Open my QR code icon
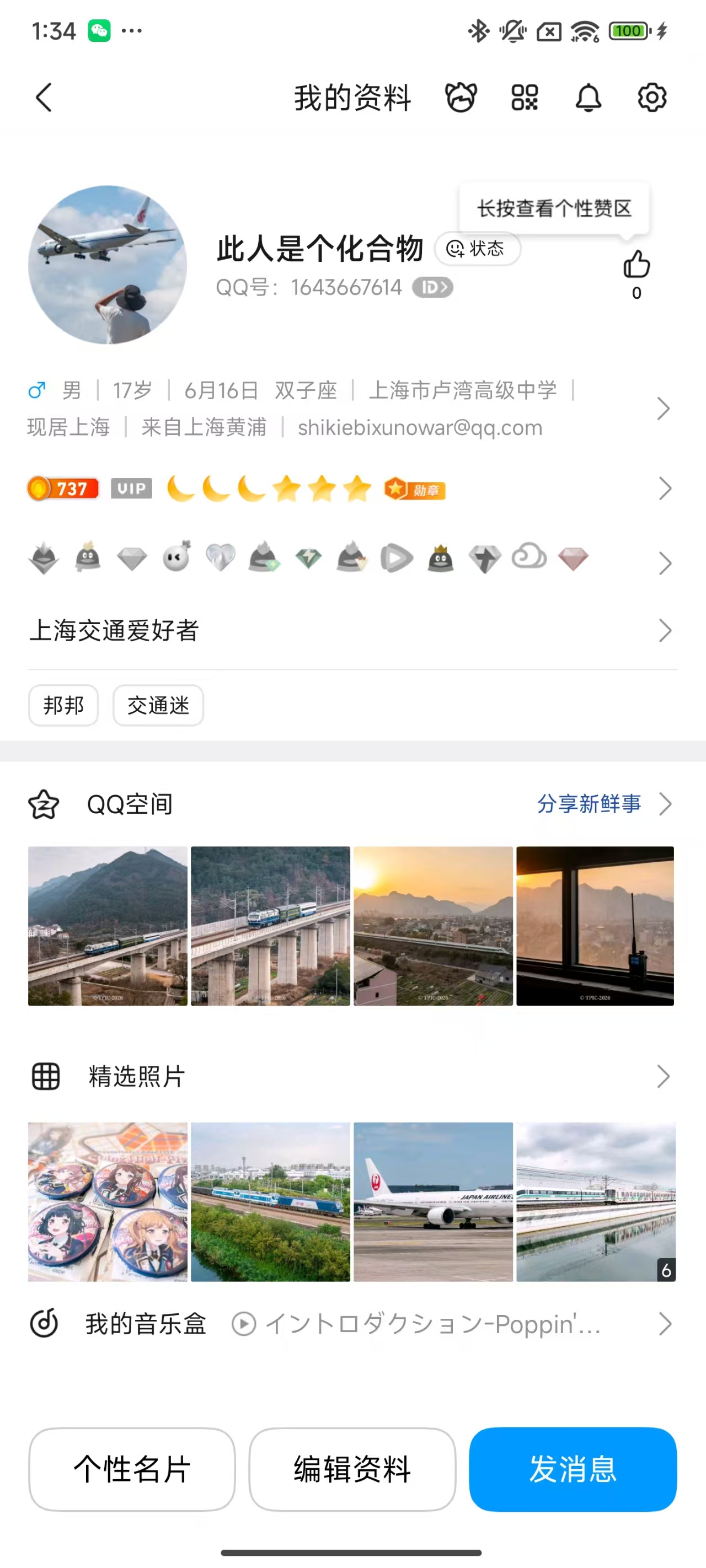The image size is (706, 1568). (x=525, y=98)
